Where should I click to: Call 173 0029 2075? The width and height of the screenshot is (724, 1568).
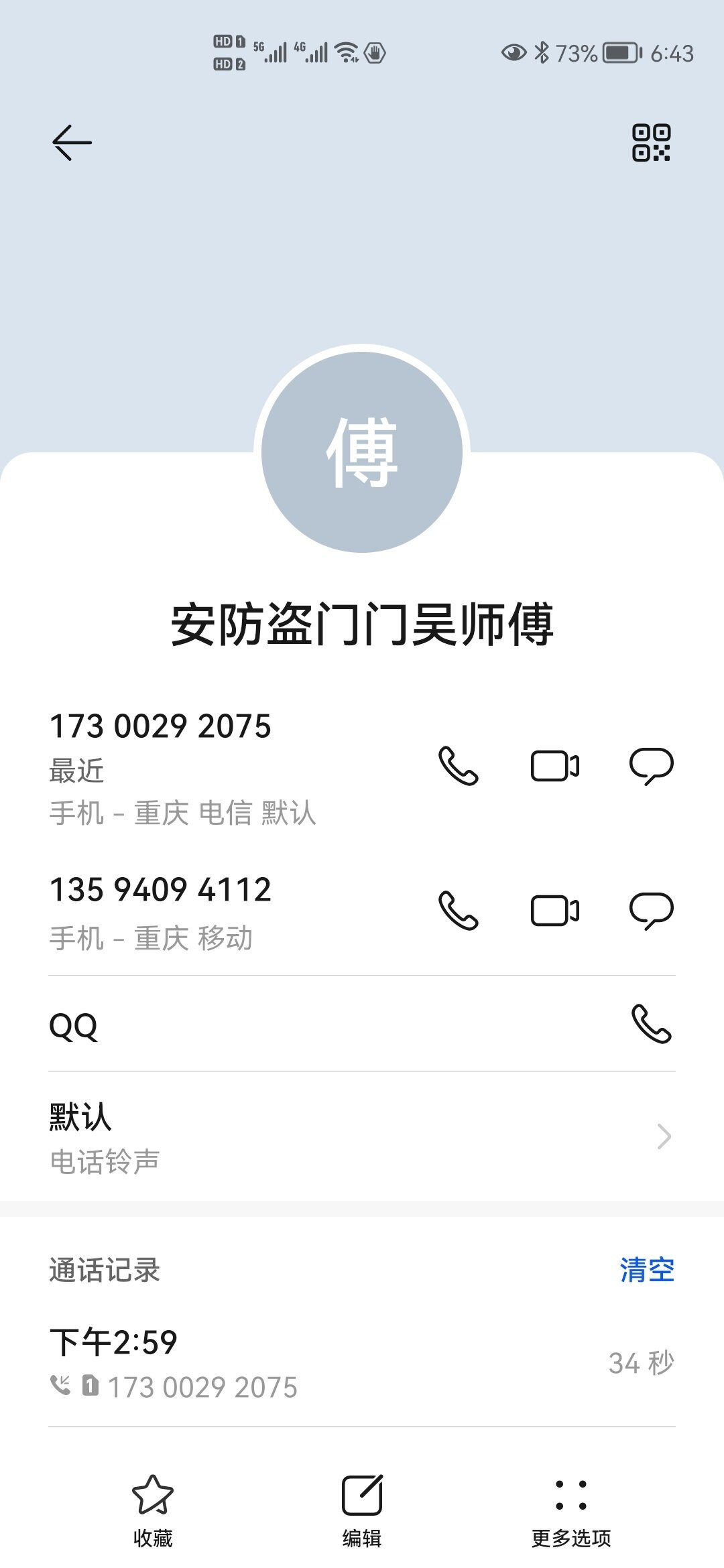click(459, 766)
